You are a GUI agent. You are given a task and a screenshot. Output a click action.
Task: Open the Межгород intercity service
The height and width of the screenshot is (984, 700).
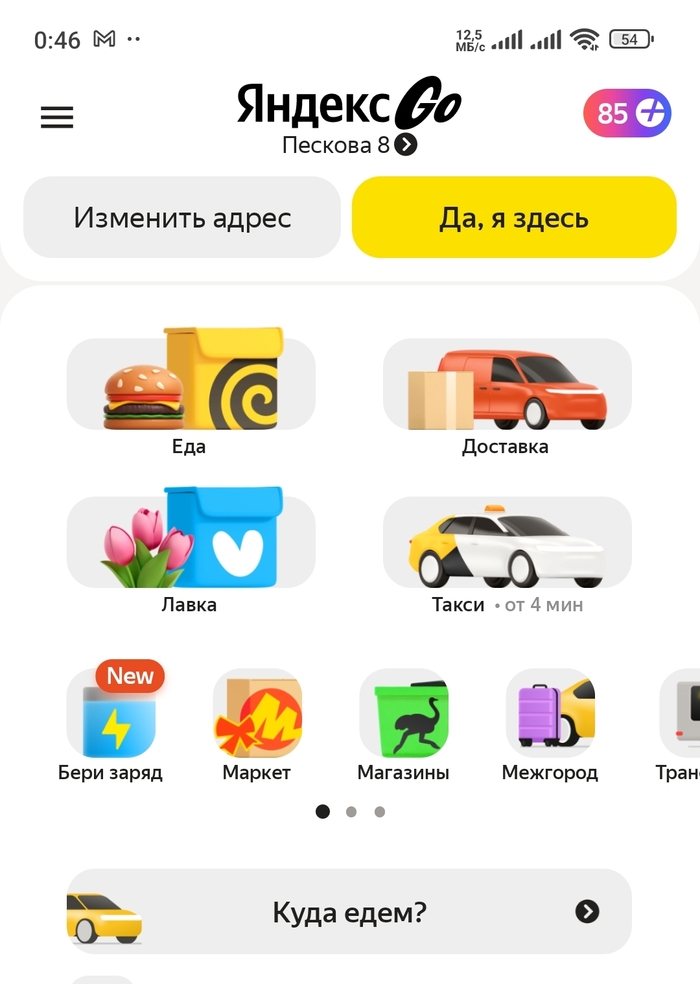(x=549, y=715)
